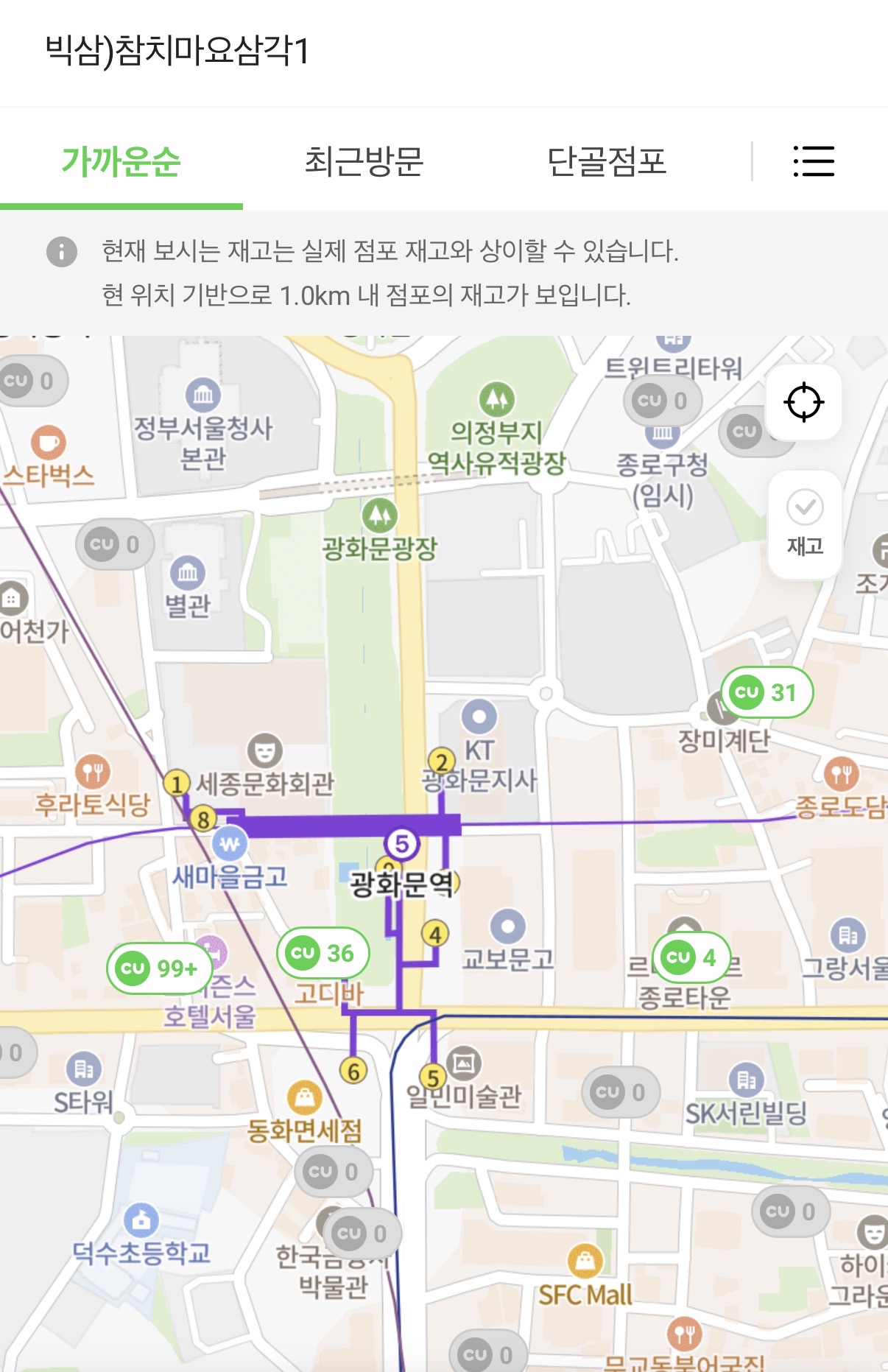Select the CU marker with 36 stock near 고디바

click(x=324, y=954)
